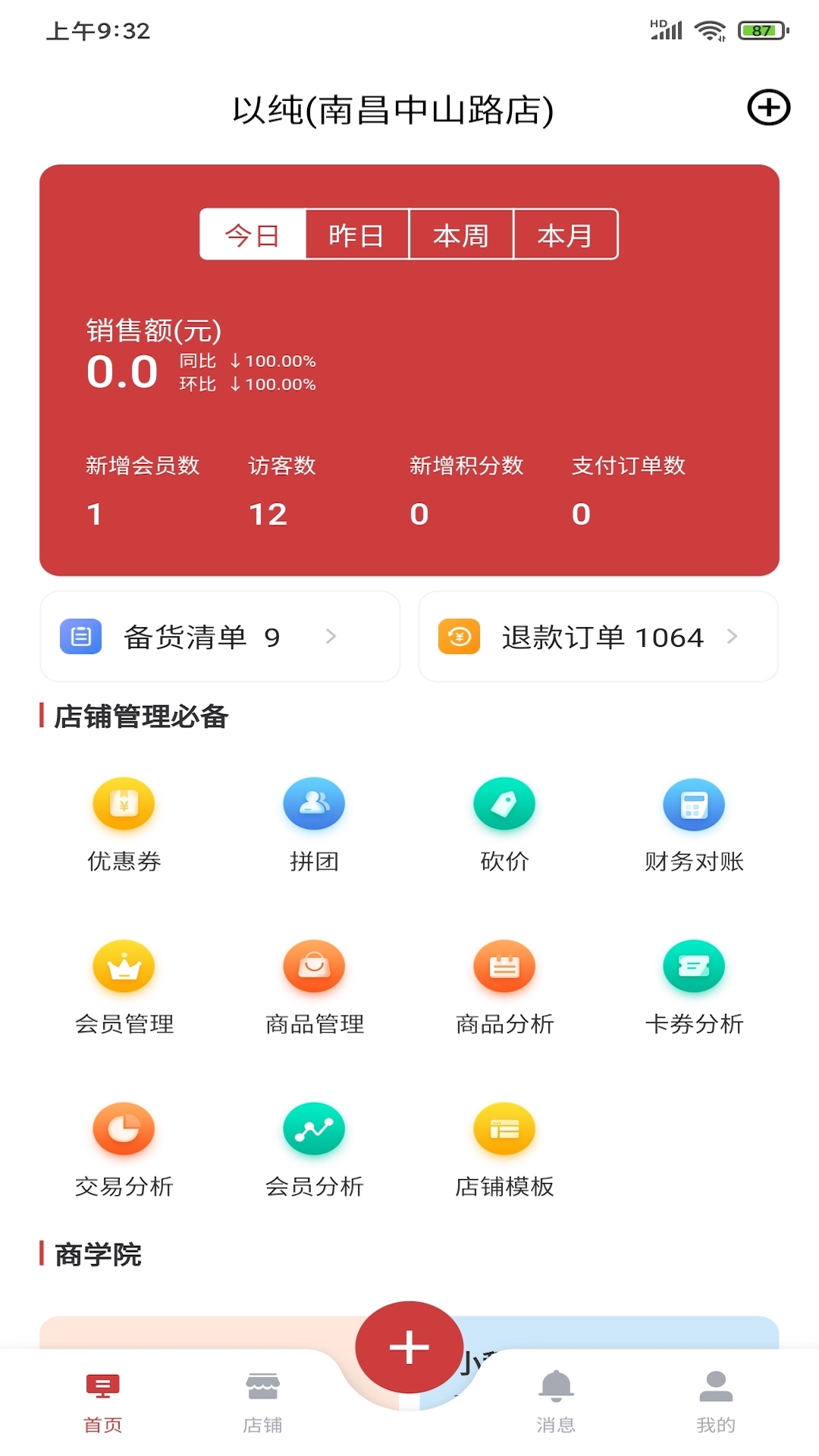This screenshot has height=1456, width=819.
Task: Switch to the 本周 tab
Action: 461,235
